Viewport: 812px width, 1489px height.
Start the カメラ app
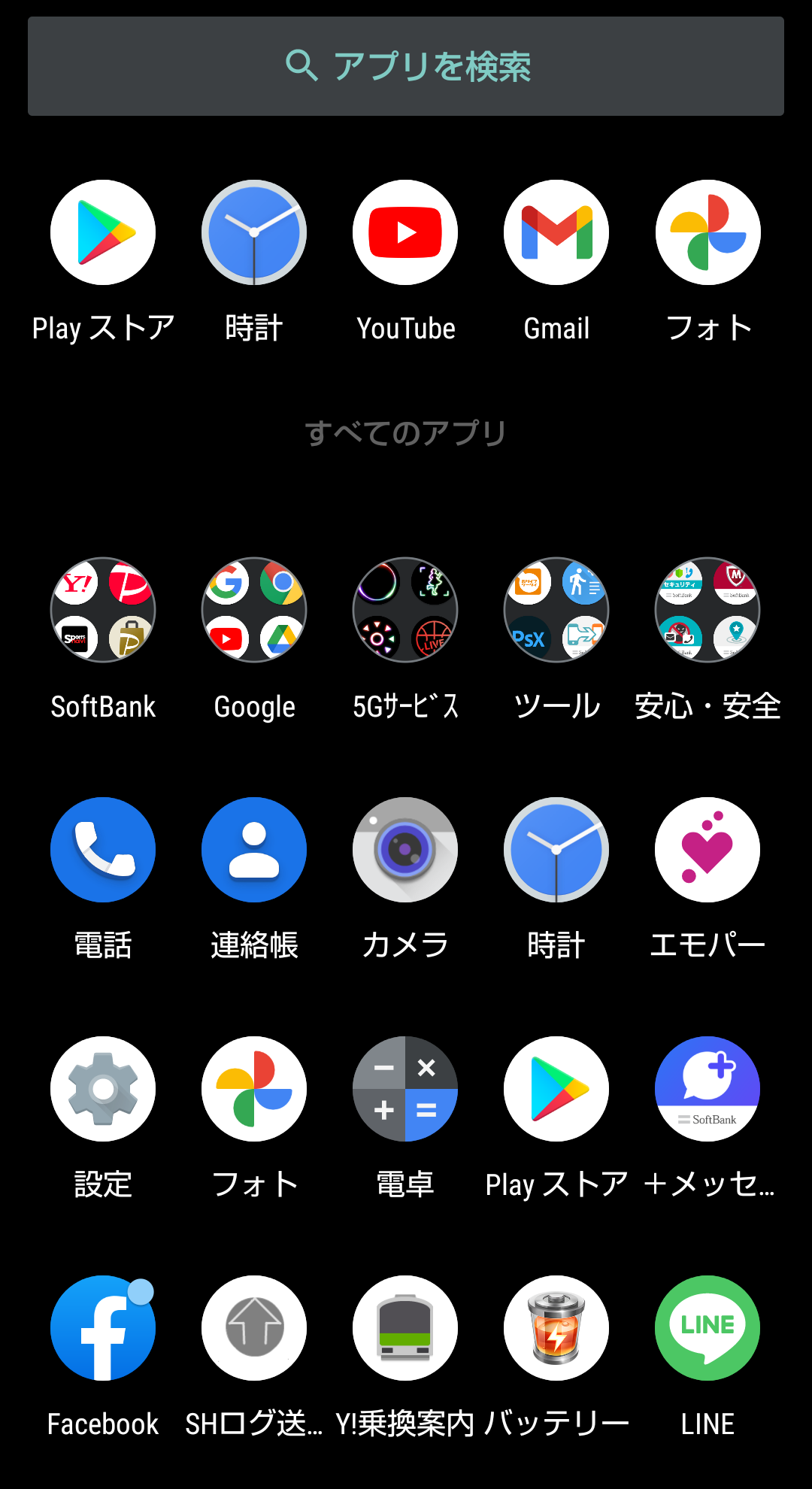tap(404, 849)
